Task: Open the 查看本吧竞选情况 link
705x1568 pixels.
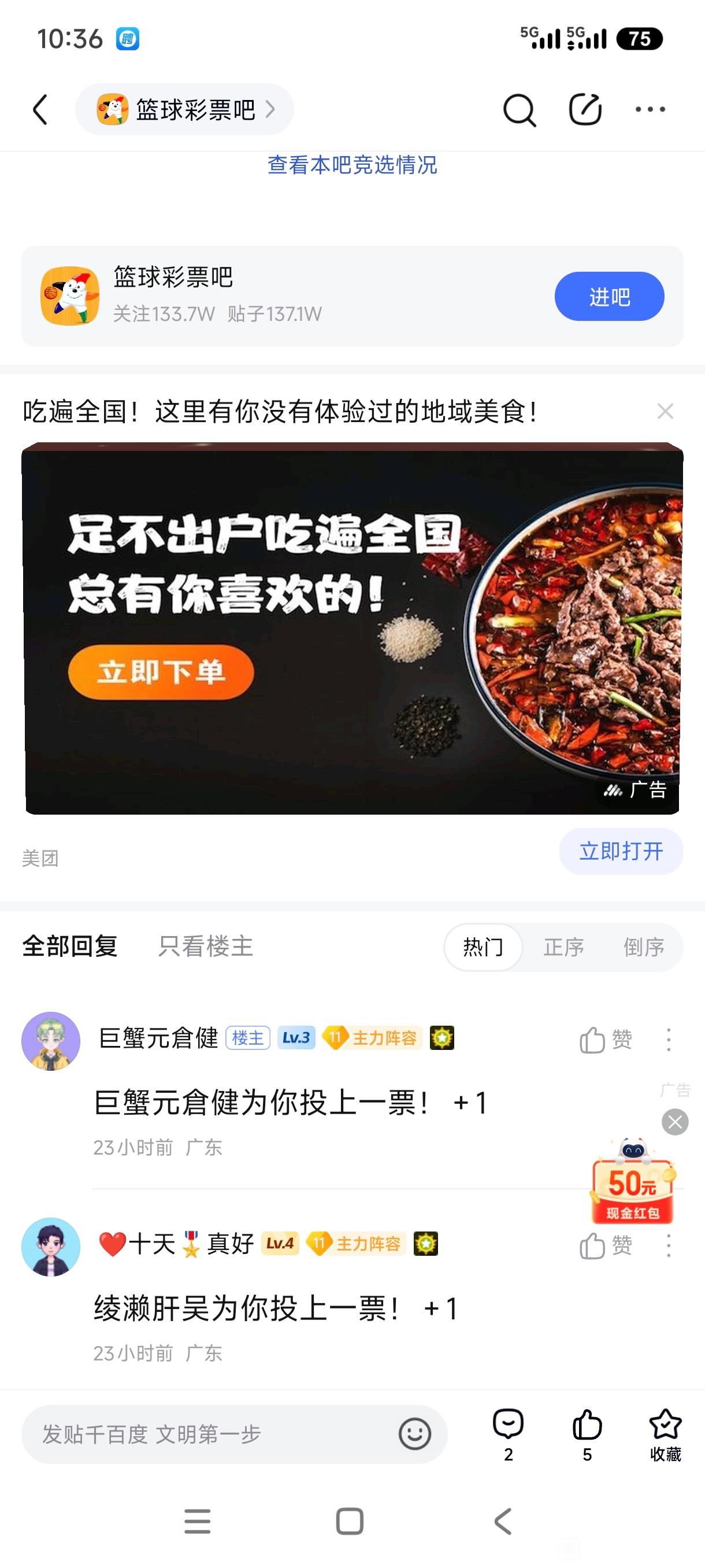Action: (x=352, y=165)
